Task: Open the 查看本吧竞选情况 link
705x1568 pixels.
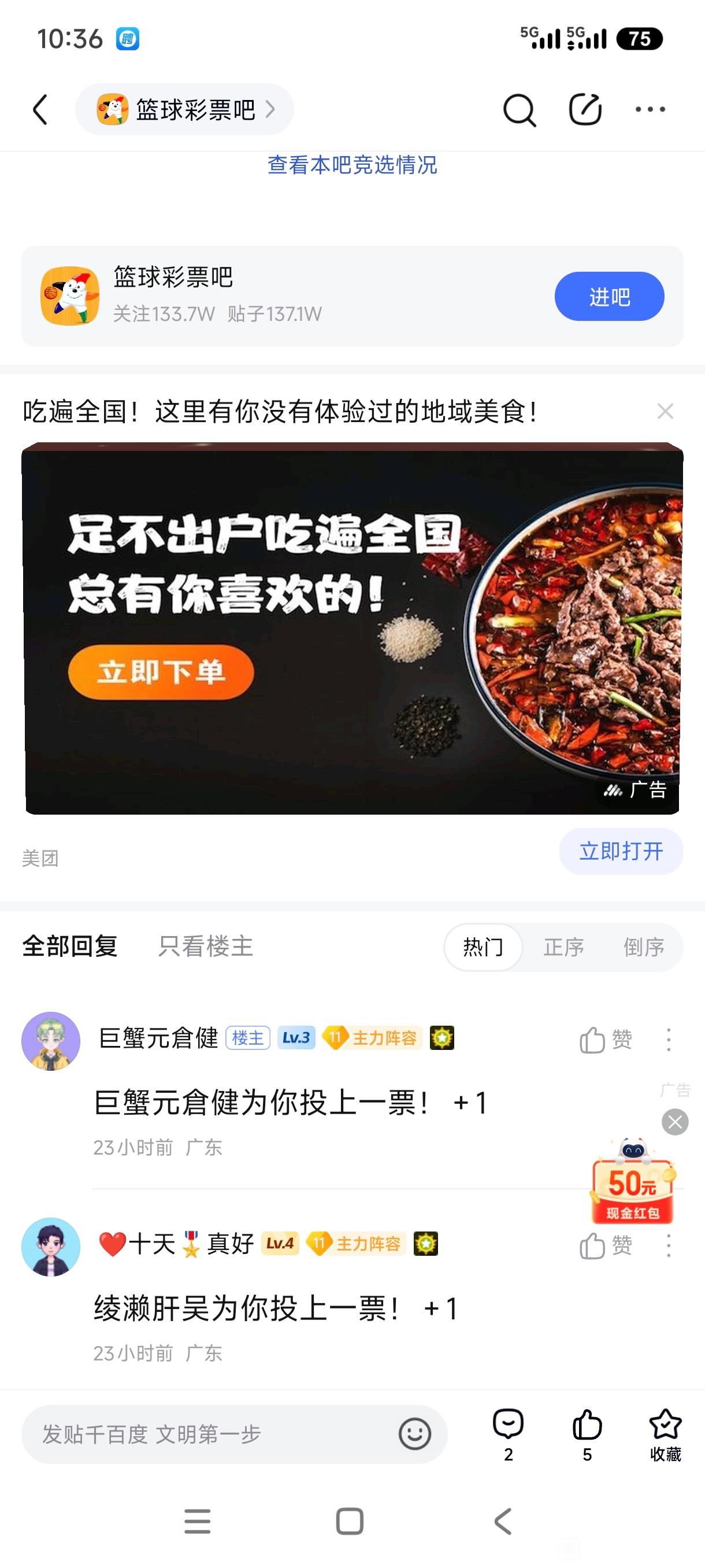Action: (x=352, y=165)
